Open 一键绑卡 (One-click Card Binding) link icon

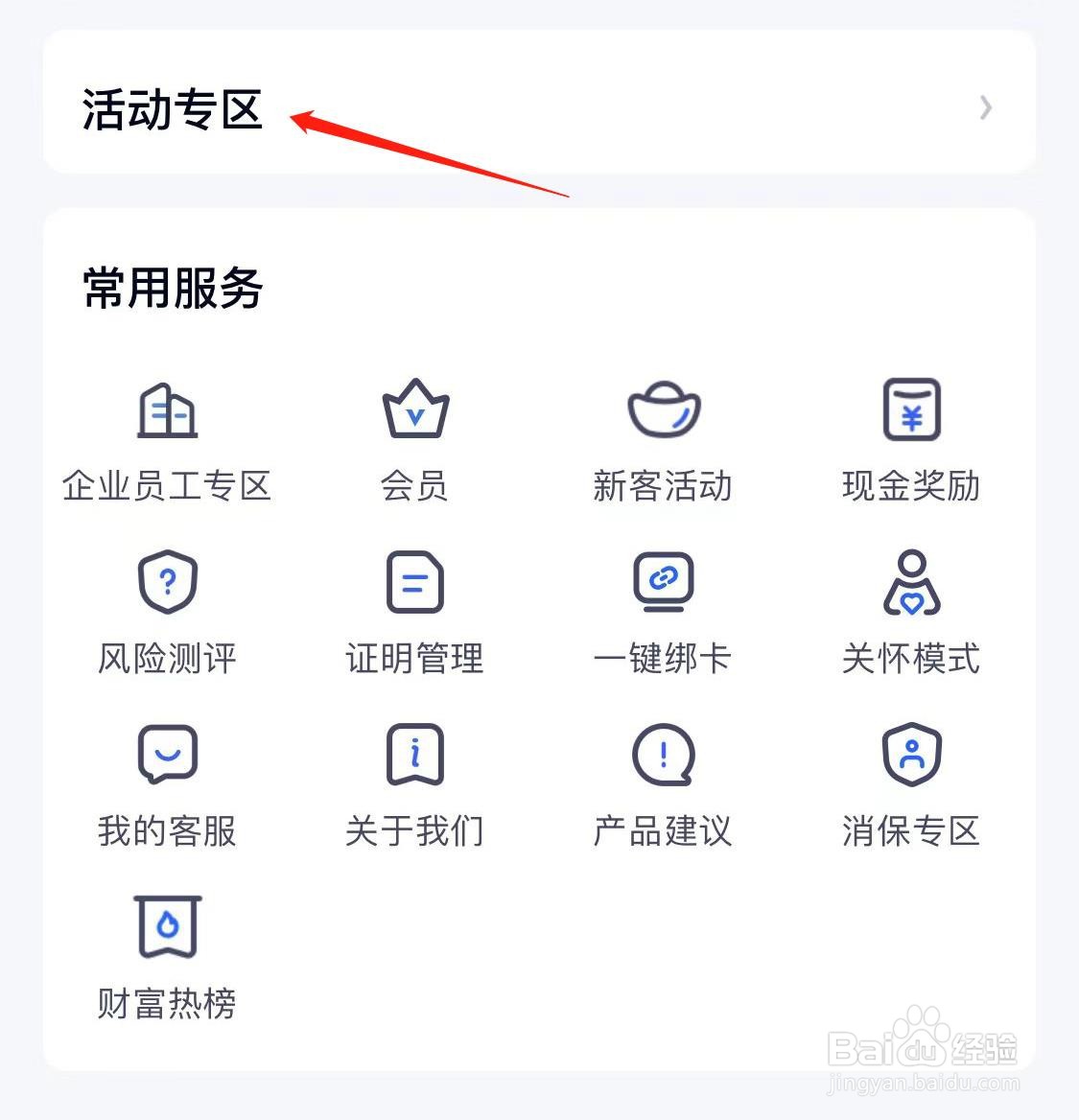coord(663,583)
